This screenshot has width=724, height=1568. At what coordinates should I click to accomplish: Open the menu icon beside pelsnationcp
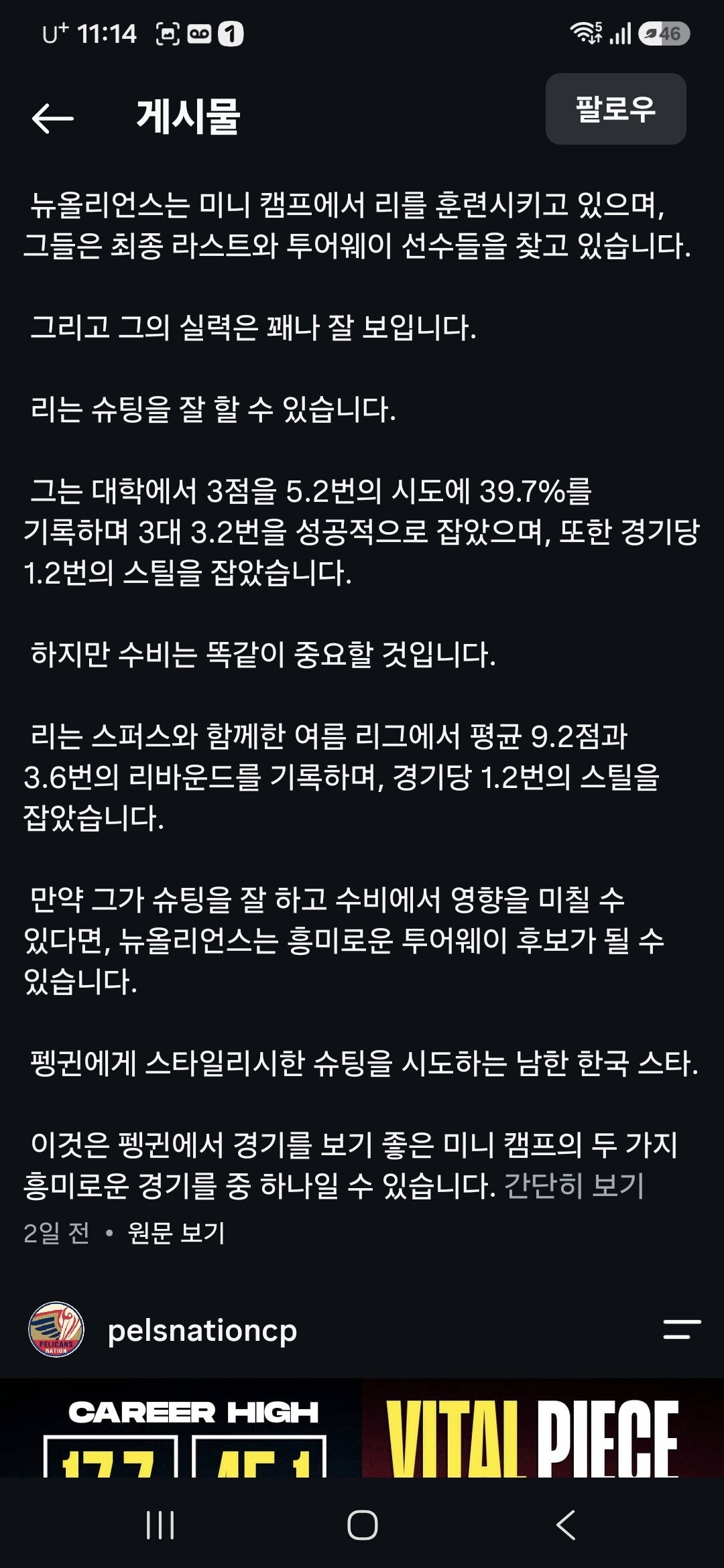(x=682, y=1329)
